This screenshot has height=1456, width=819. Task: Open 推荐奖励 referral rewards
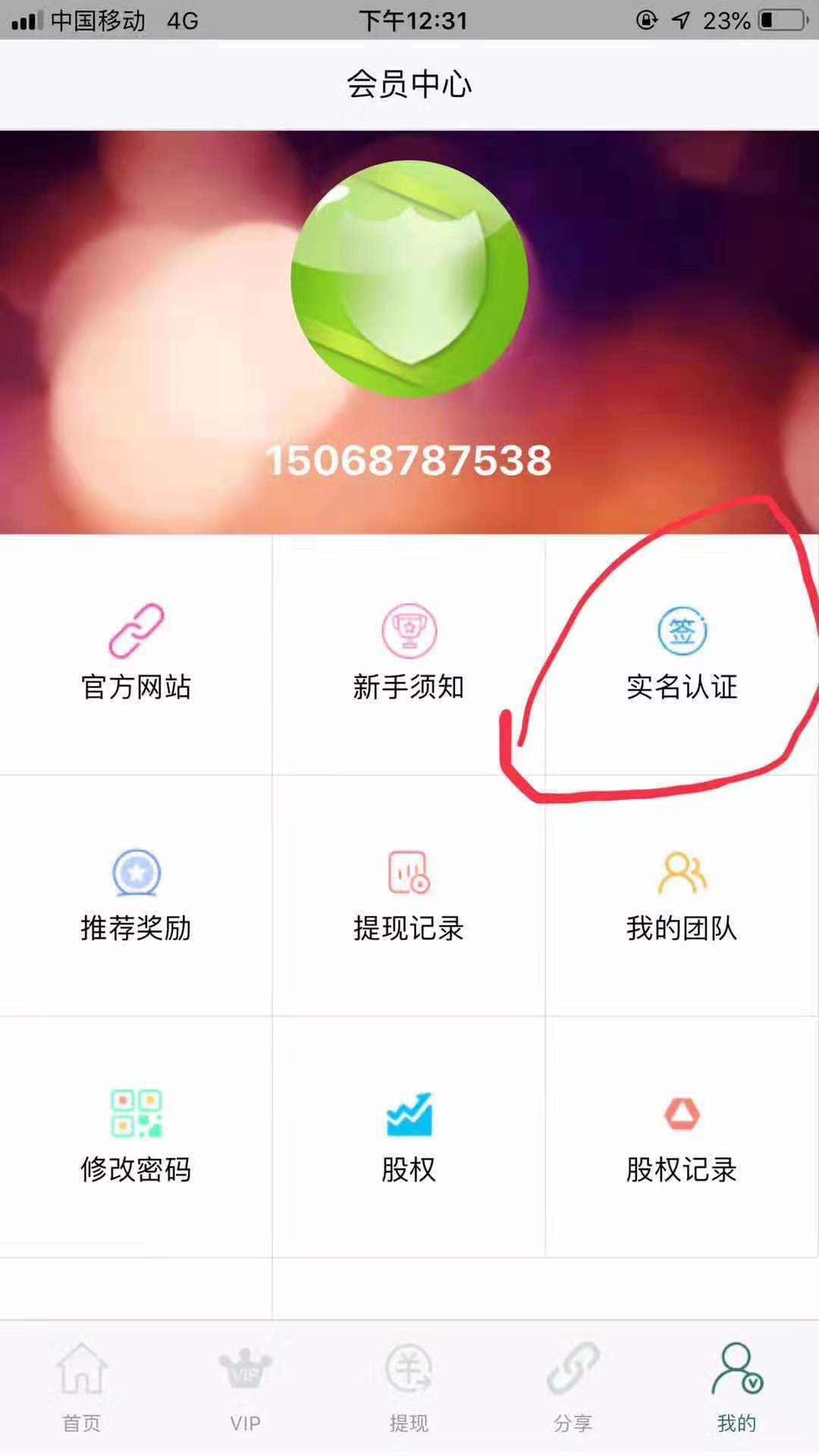136,895
